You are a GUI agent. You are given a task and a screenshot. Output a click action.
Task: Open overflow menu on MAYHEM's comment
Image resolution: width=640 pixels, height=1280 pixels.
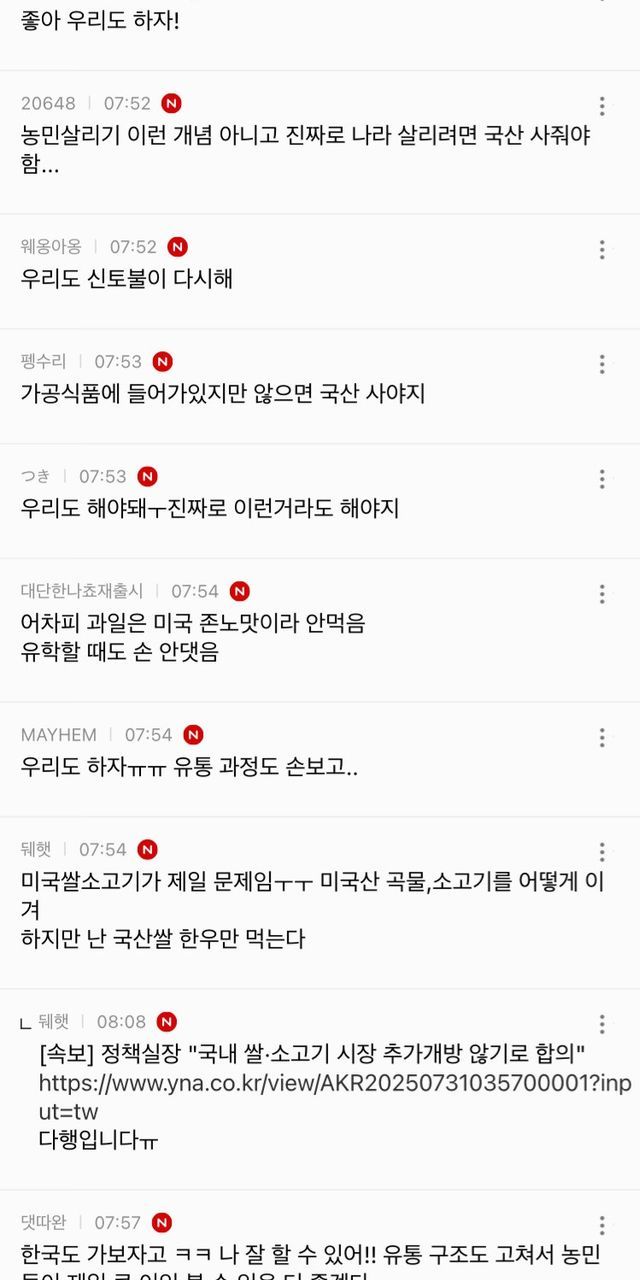point(602,737)
